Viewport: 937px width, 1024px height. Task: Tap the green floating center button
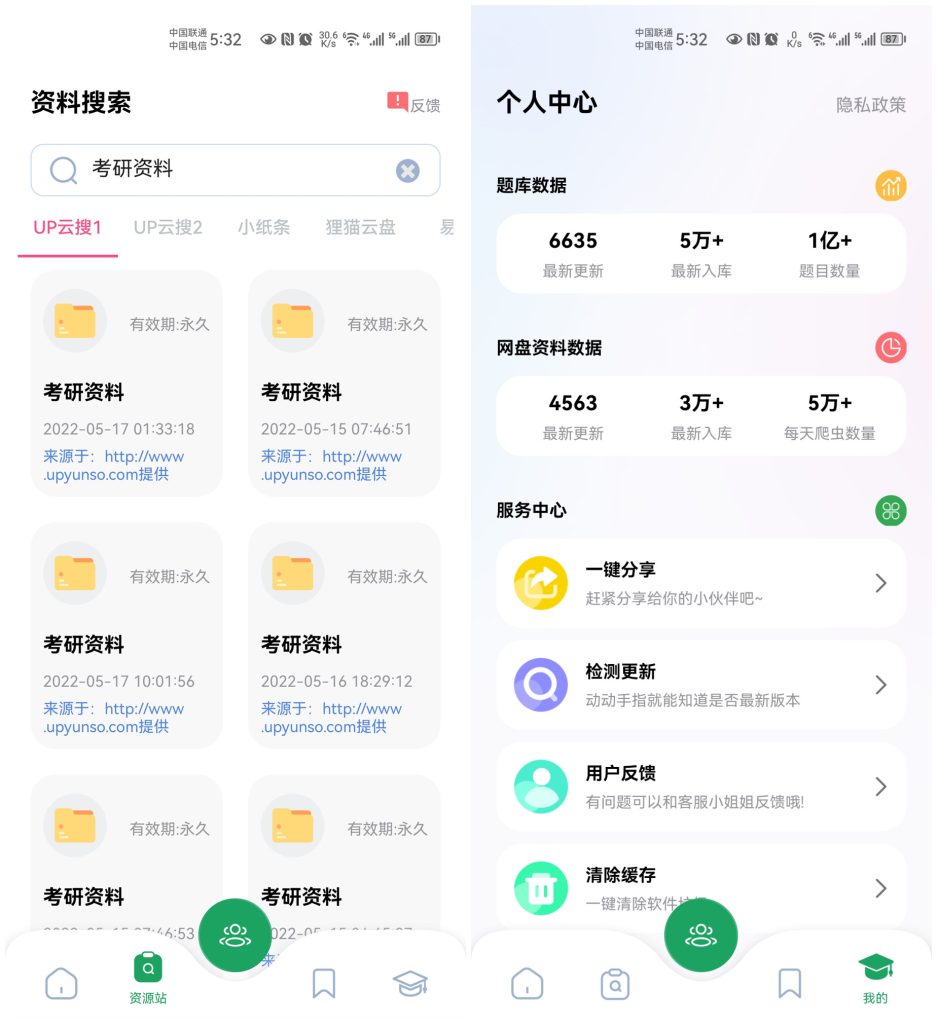coord(700,934)
